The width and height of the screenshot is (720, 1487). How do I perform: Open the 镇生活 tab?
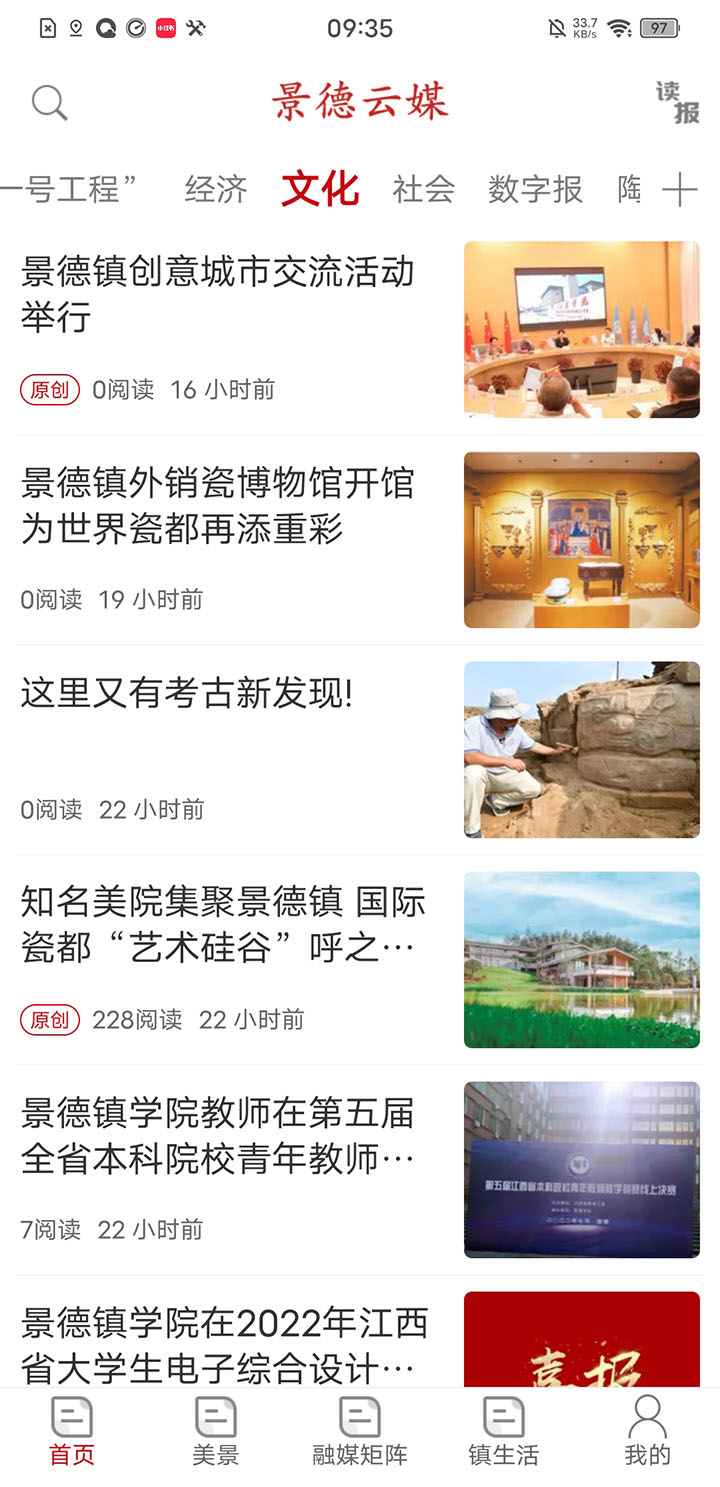point(503,1432)
